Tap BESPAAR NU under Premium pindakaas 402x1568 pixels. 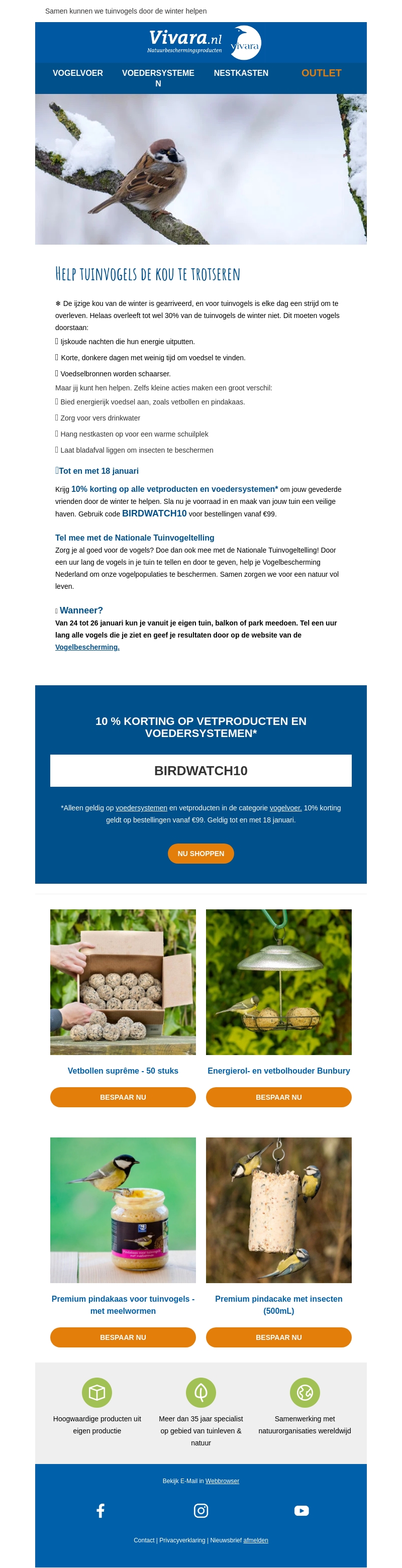coord(123,1337)
